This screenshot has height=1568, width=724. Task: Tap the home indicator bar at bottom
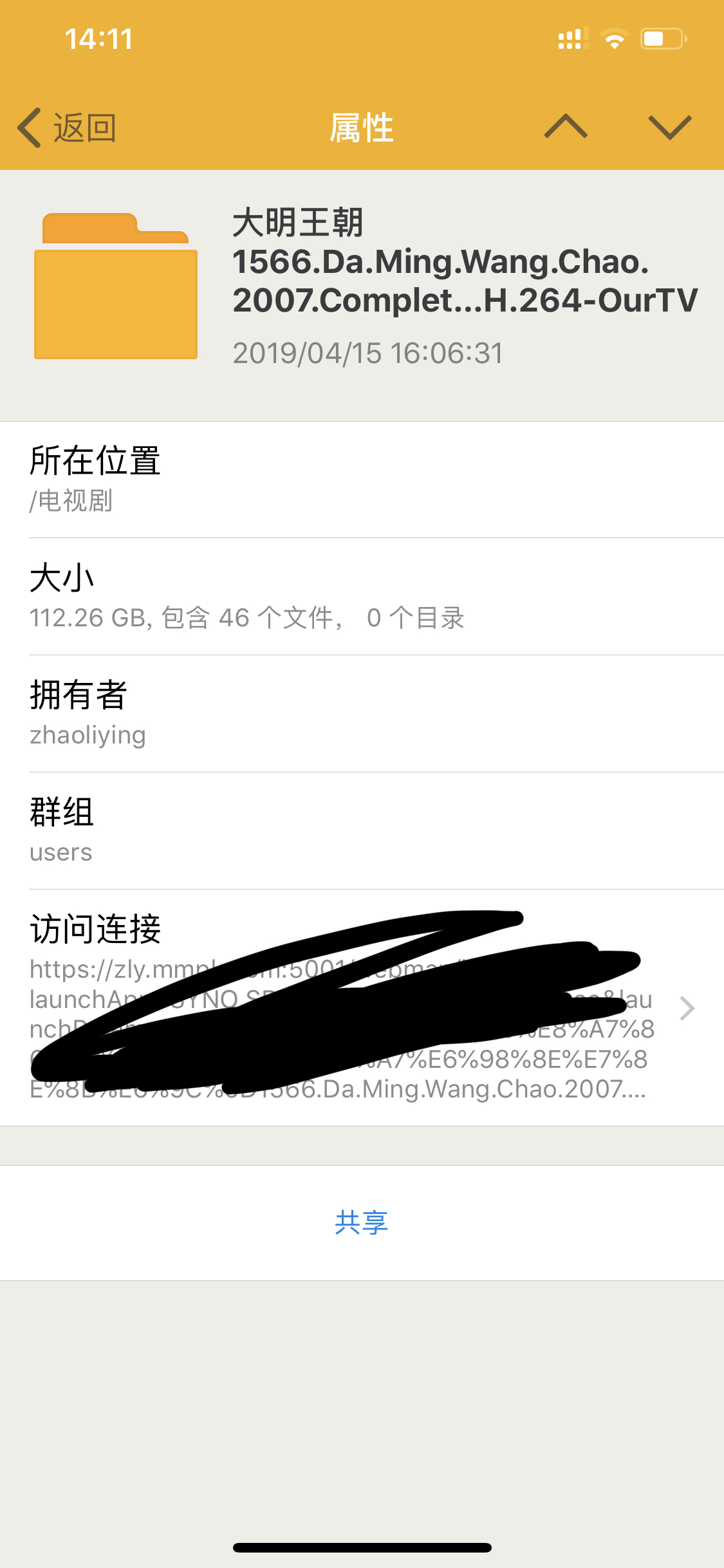[x=362, y=1547]
